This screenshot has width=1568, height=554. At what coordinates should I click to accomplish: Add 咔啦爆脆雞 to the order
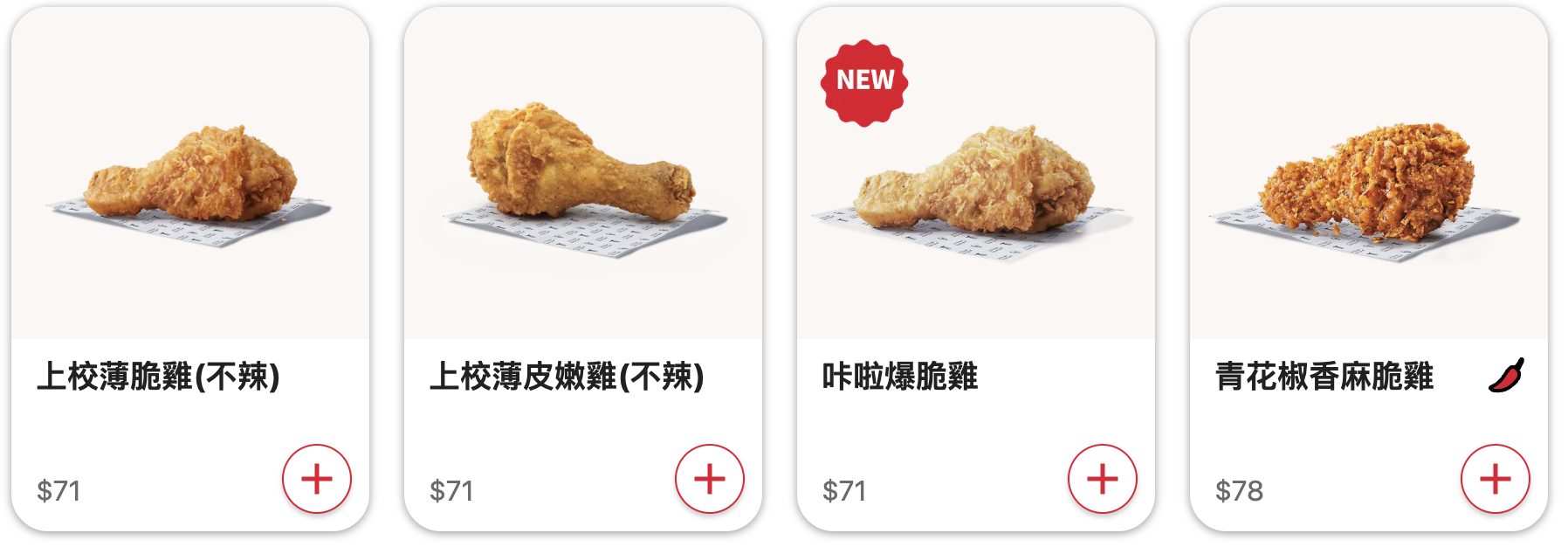click(1102, 479)
